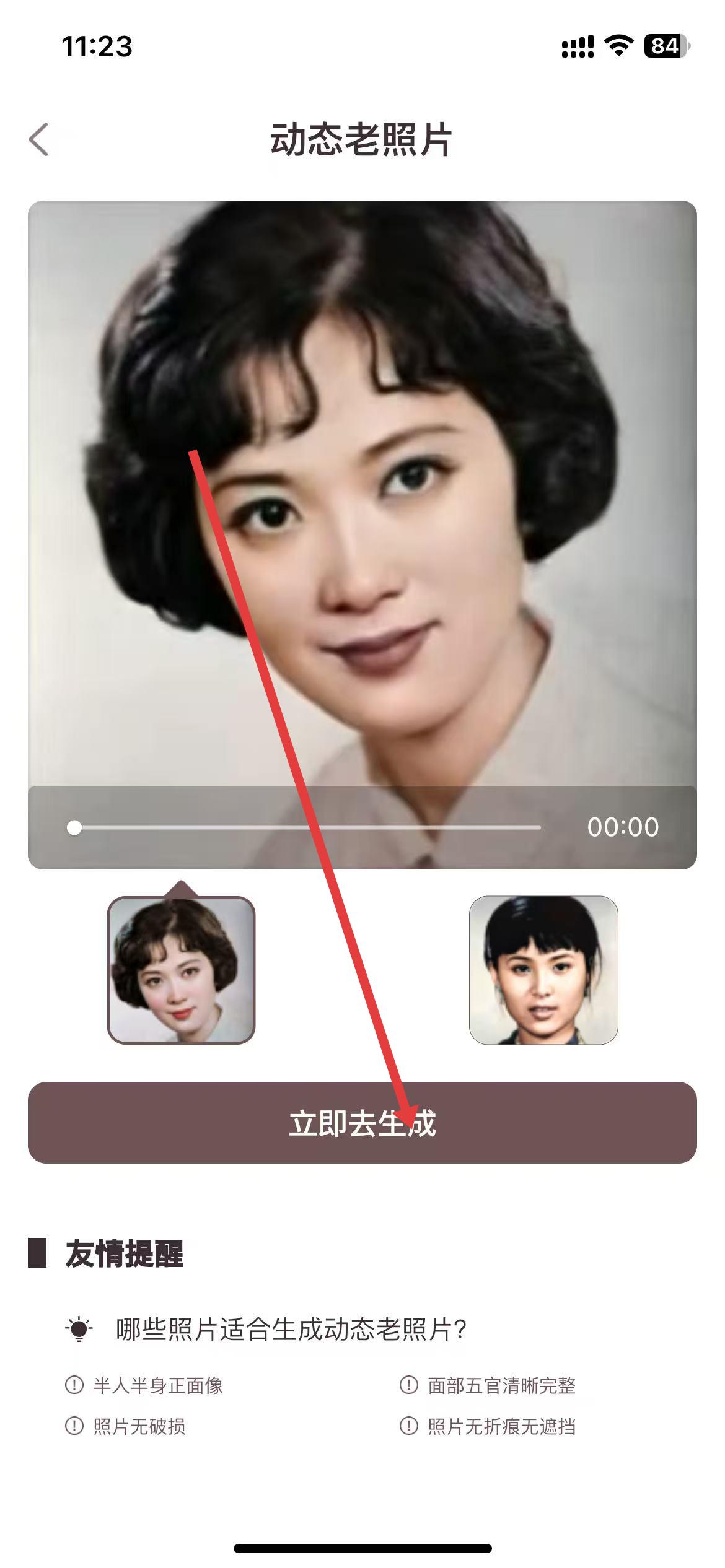
Task: Go back using the top-left arrow
Action: pyautogui.click(x=38, y=139)
